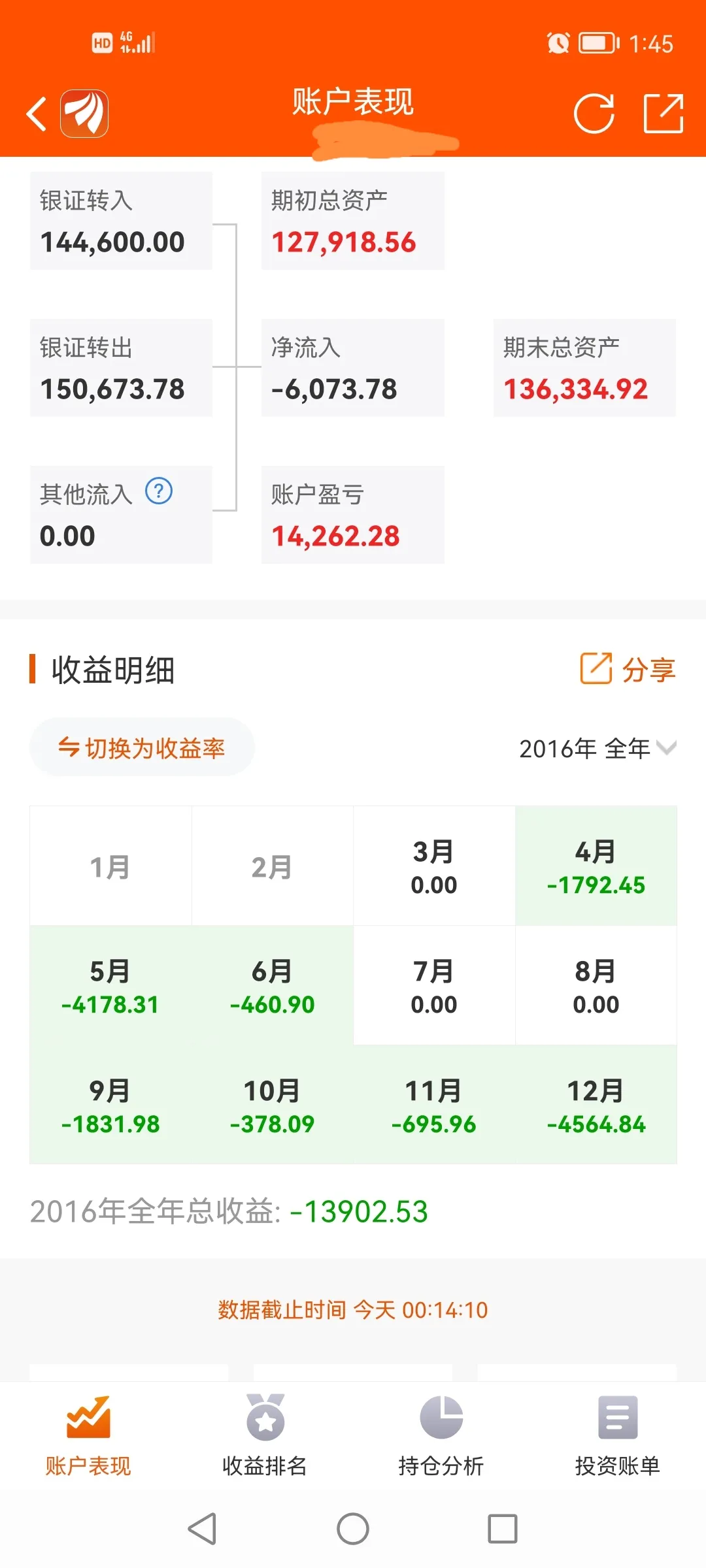This screenshot has height=1568, width=706.
Task: Open the export icon in the header
Action: pyautogui.click(x=663, y=113)
